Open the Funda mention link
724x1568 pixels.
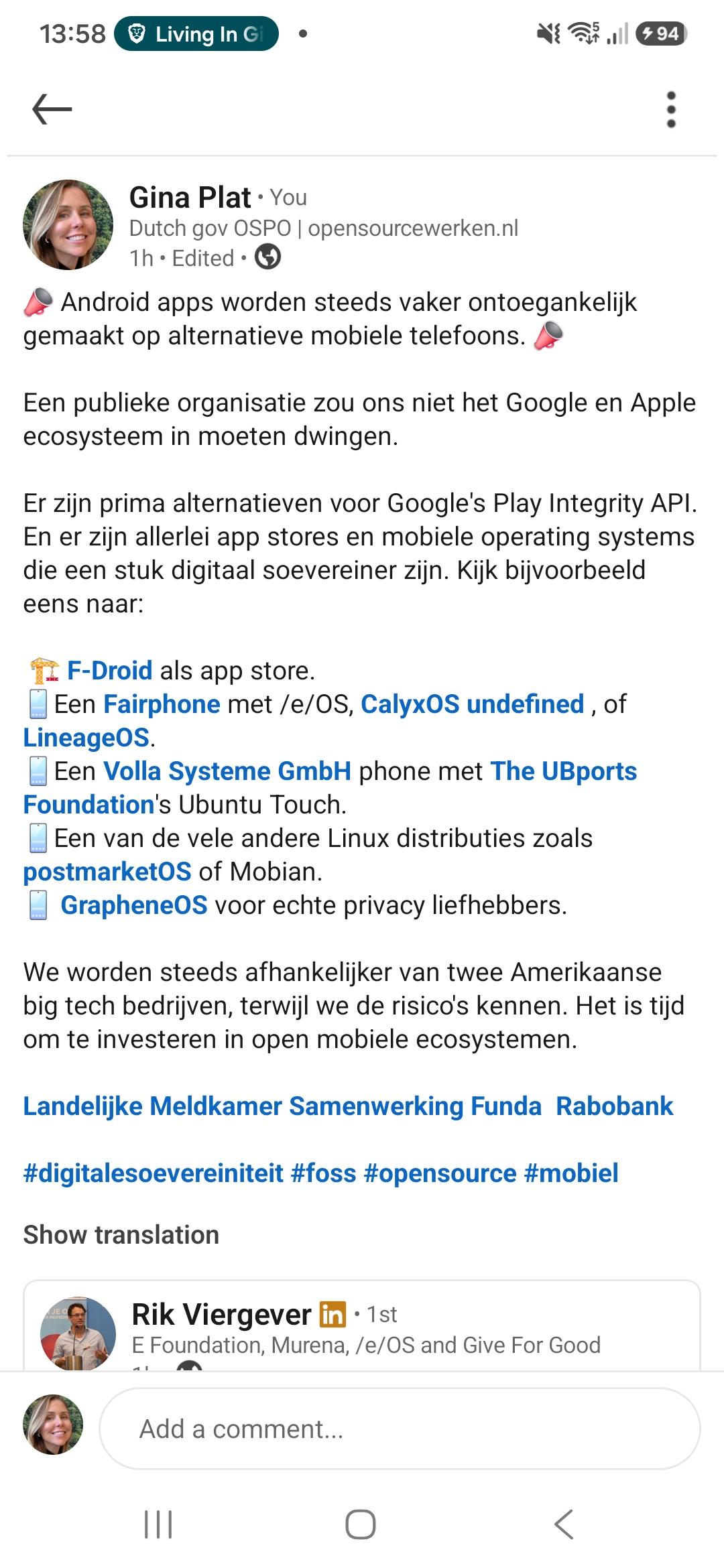(506, 1106)
